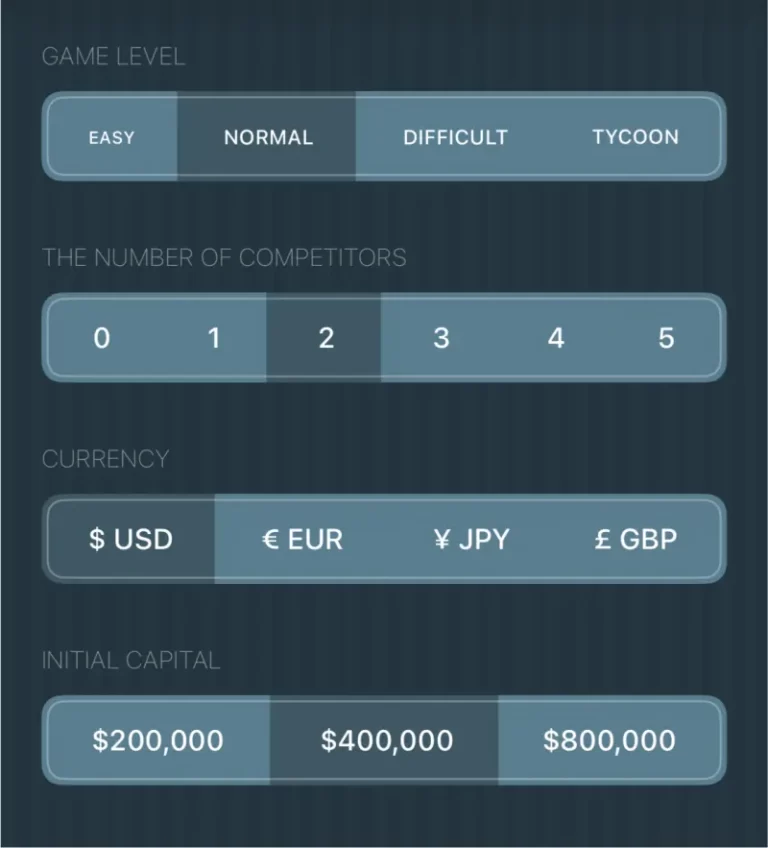Select $ USD currency
This screenshot has width=768, height=848.
(131, 540)
